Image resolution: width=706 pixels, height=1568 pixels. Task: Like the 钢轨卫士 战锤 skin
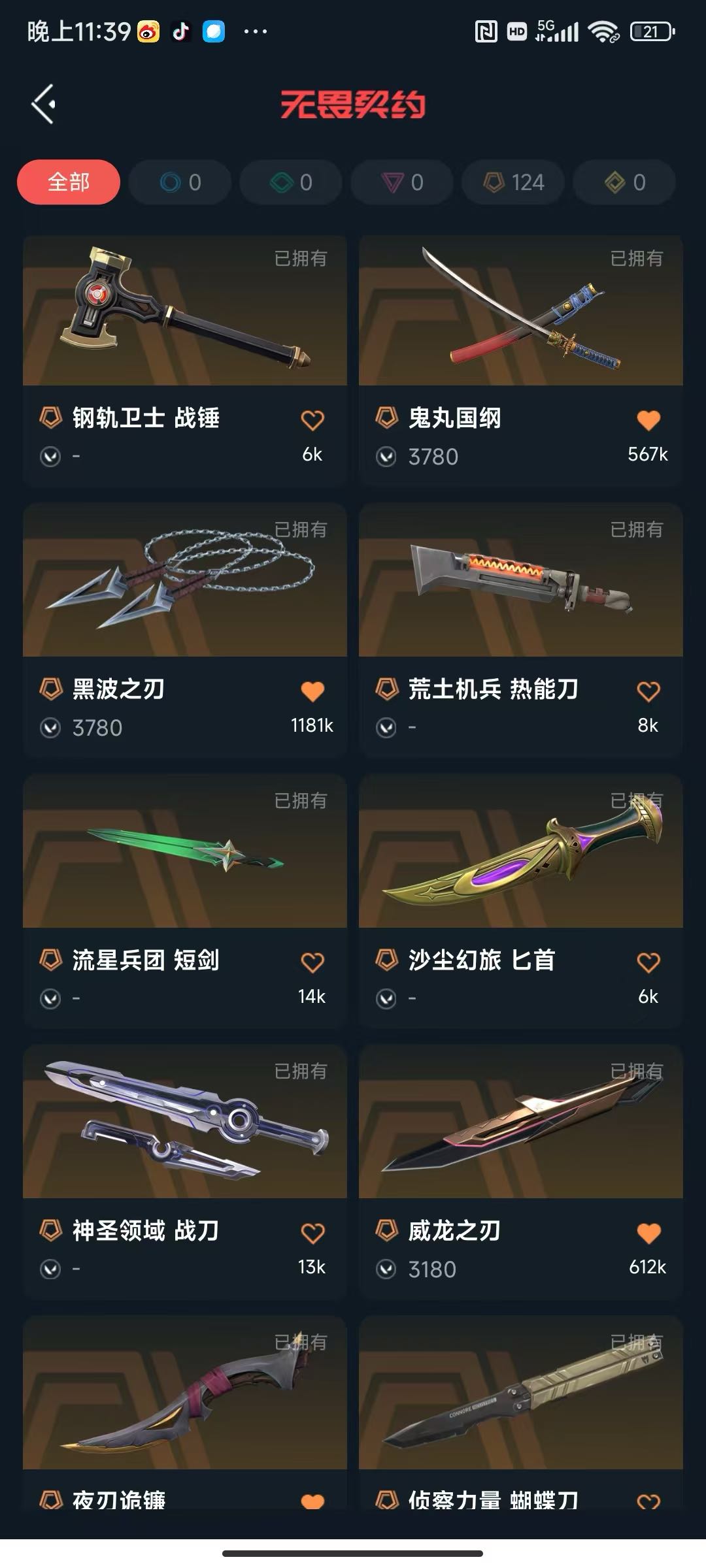(x=312, y=420)
